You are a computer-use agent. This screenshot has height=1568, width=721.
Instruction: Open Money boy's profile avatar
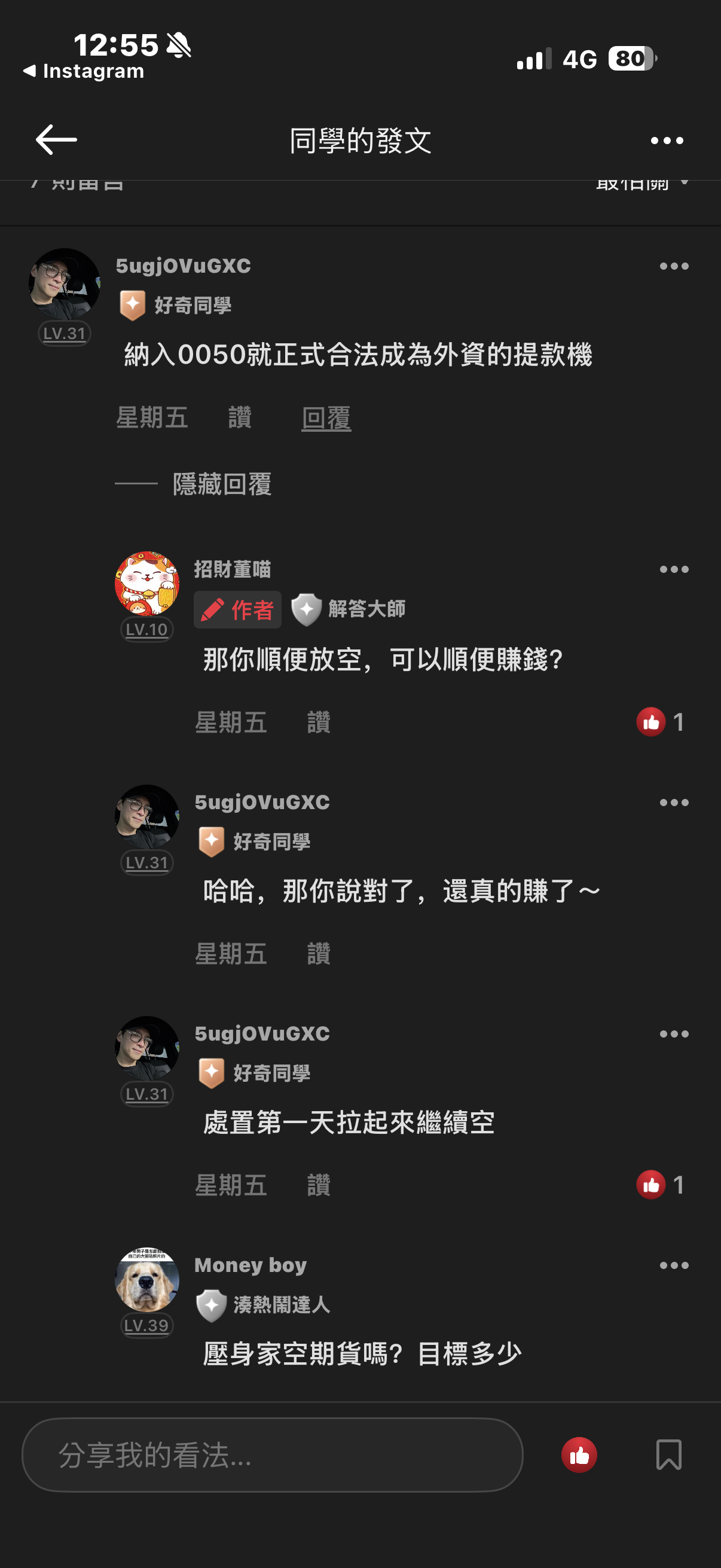[x=147, y=1280]
